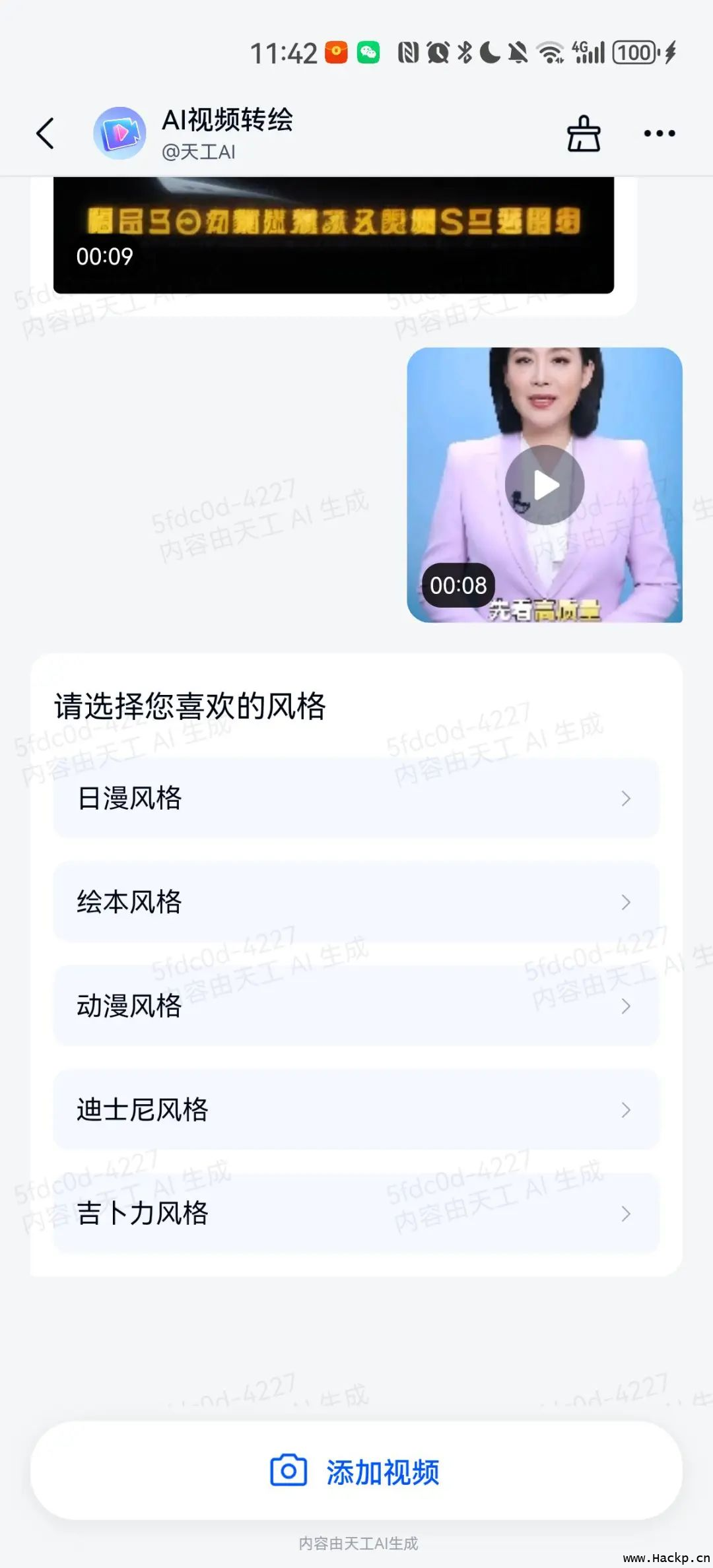Select 日漫风格 style
Viewport: 713px width, 1568px height.
pyautogui.click(x=356, y=799)
